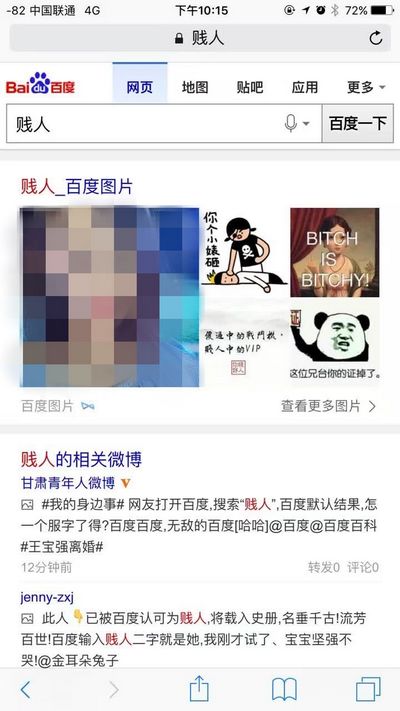
Task: Open the 应用 tab
Action: 305,87
